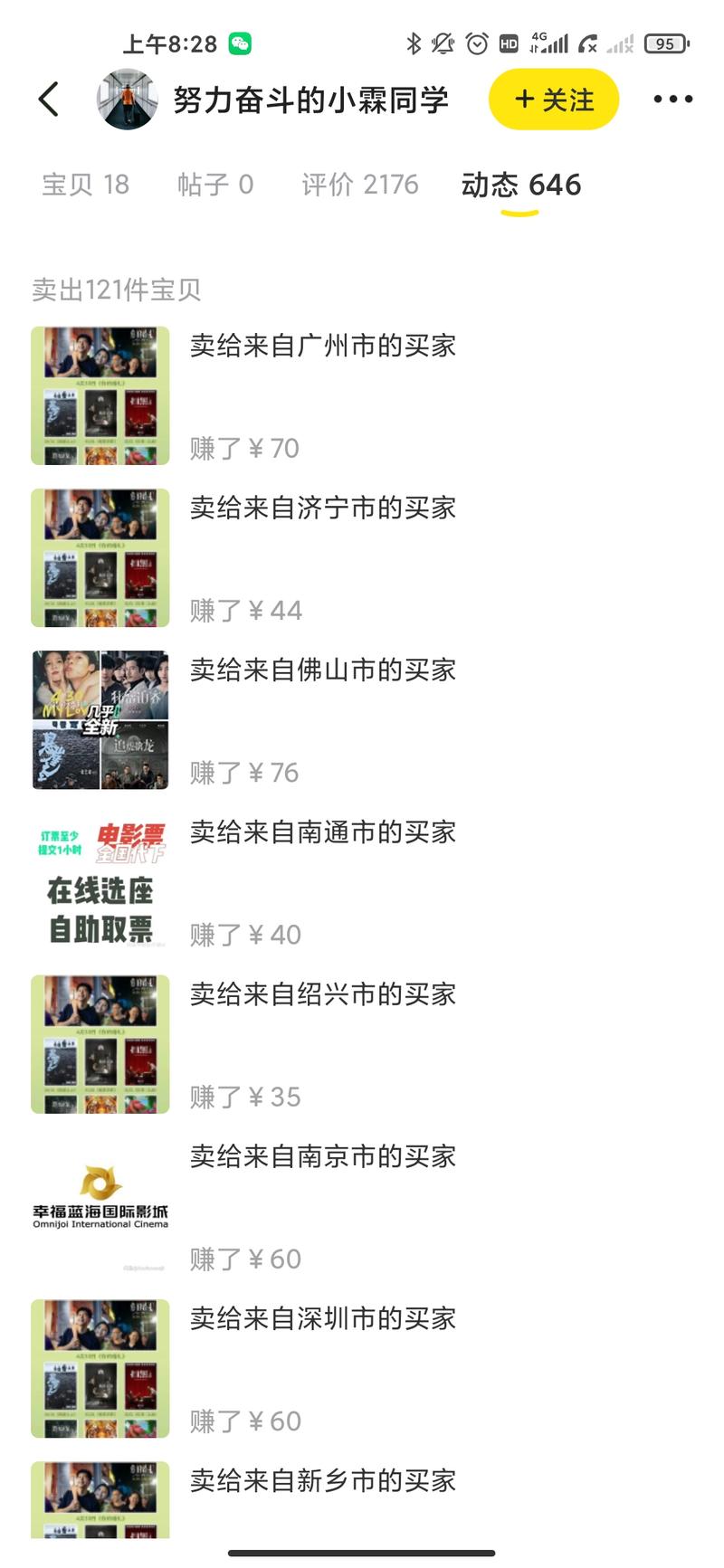Tap the back arrow at top left
This screenshot has width=724, height=1568.
pos(49,100)
